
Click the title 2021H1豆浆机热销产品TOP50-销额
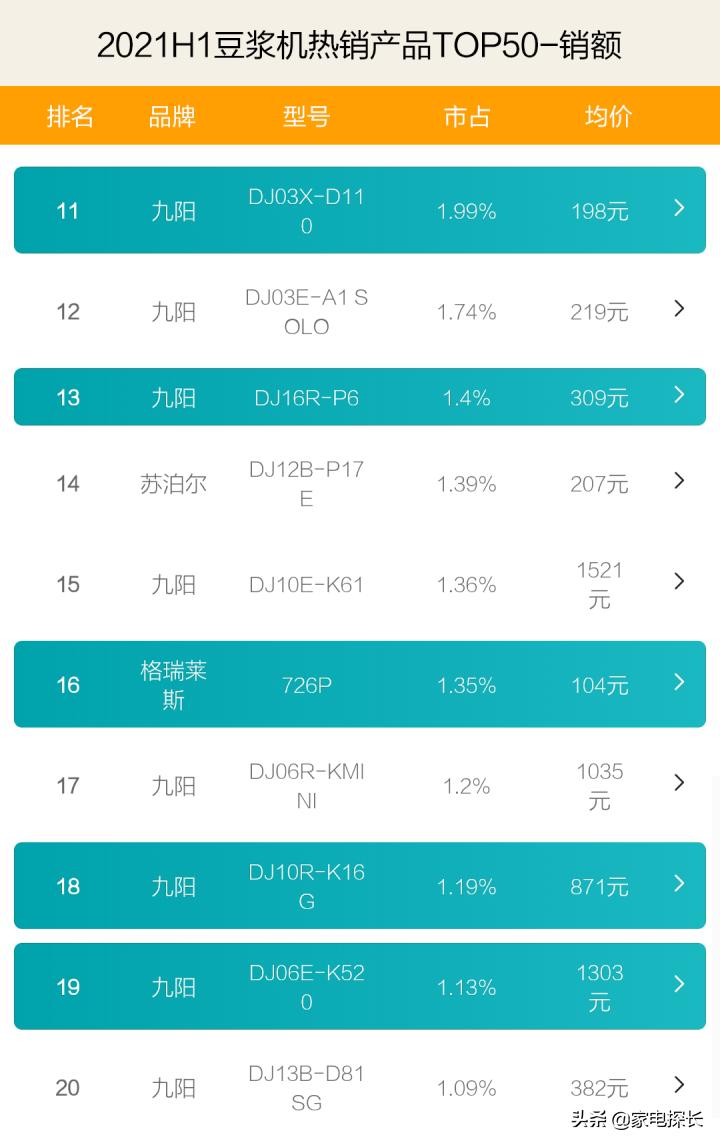pos(360,44)
